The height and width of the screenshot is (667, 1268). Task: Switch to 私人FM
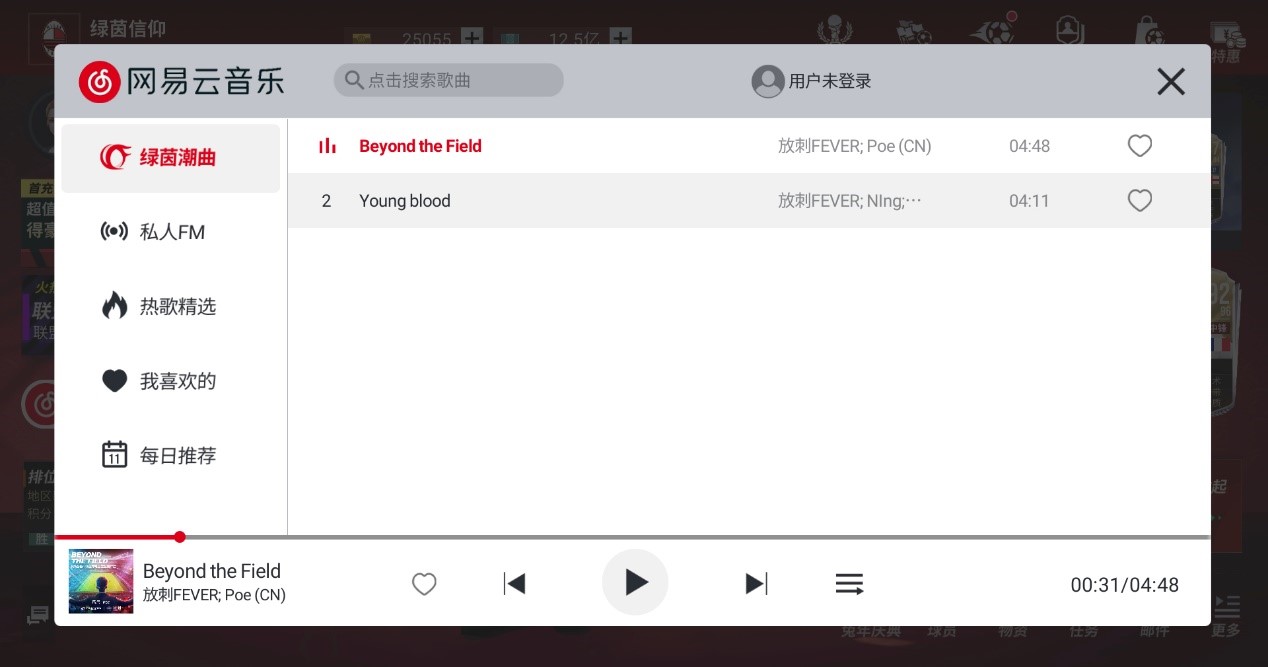pos(171,232)
